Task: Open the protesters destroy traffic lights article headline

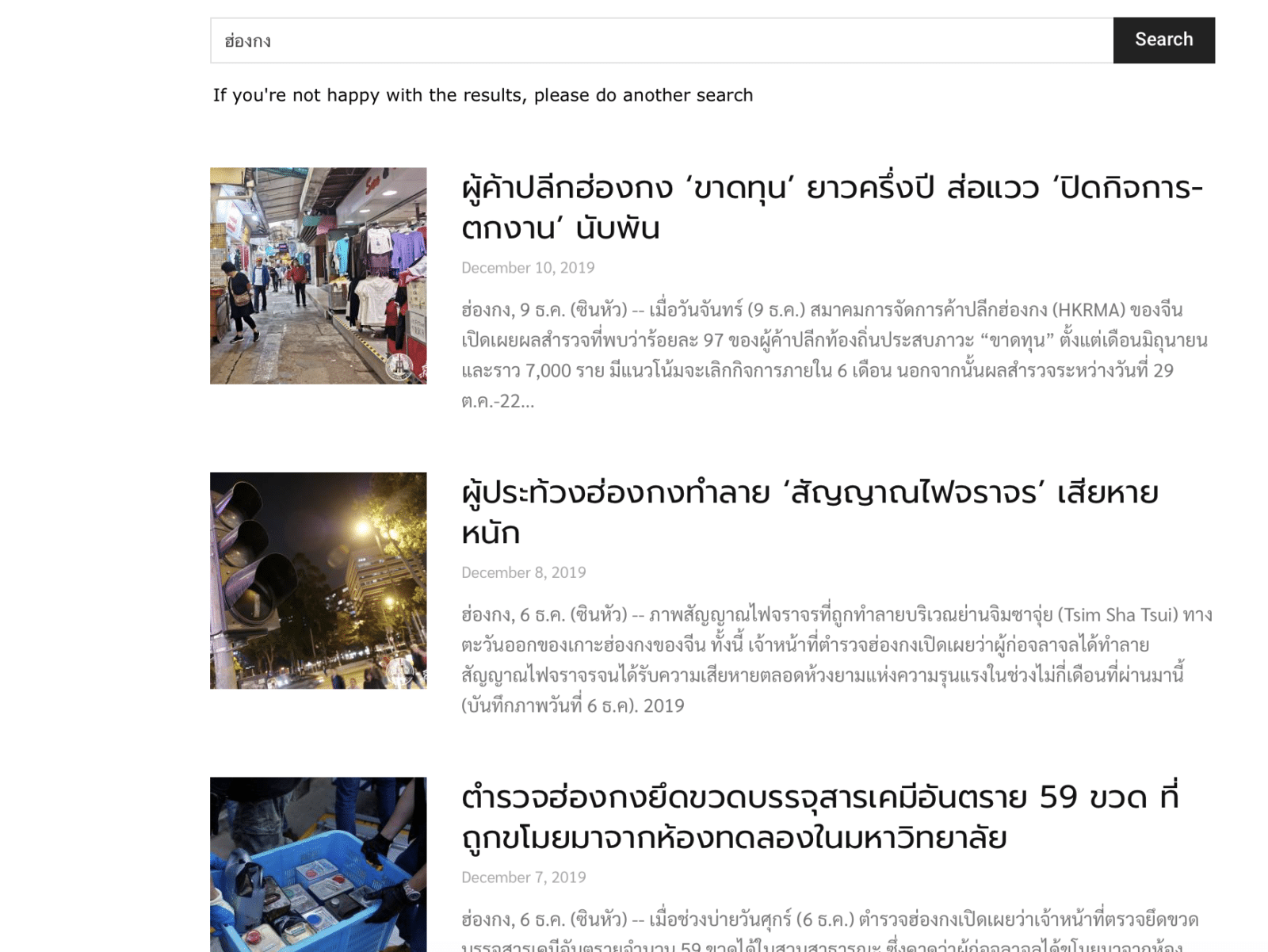Action: (809, 512)
